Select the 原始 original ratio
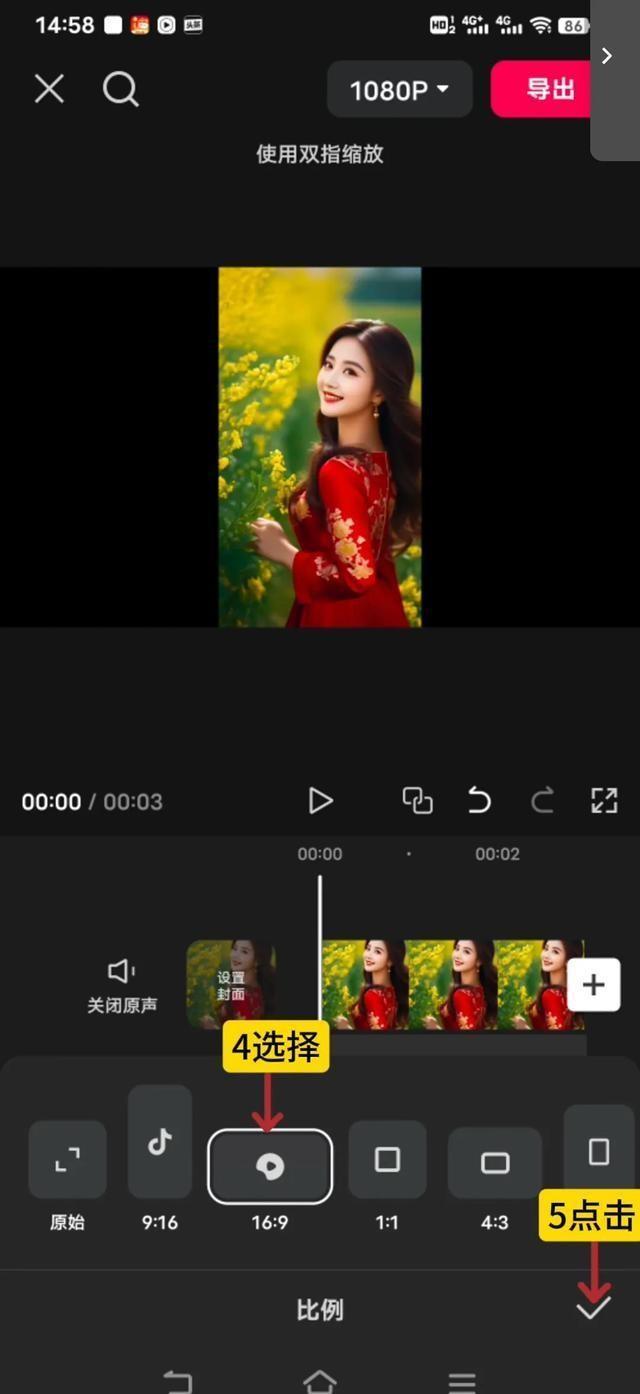This screenshot has height=1394, width=640. point(67,1160)
